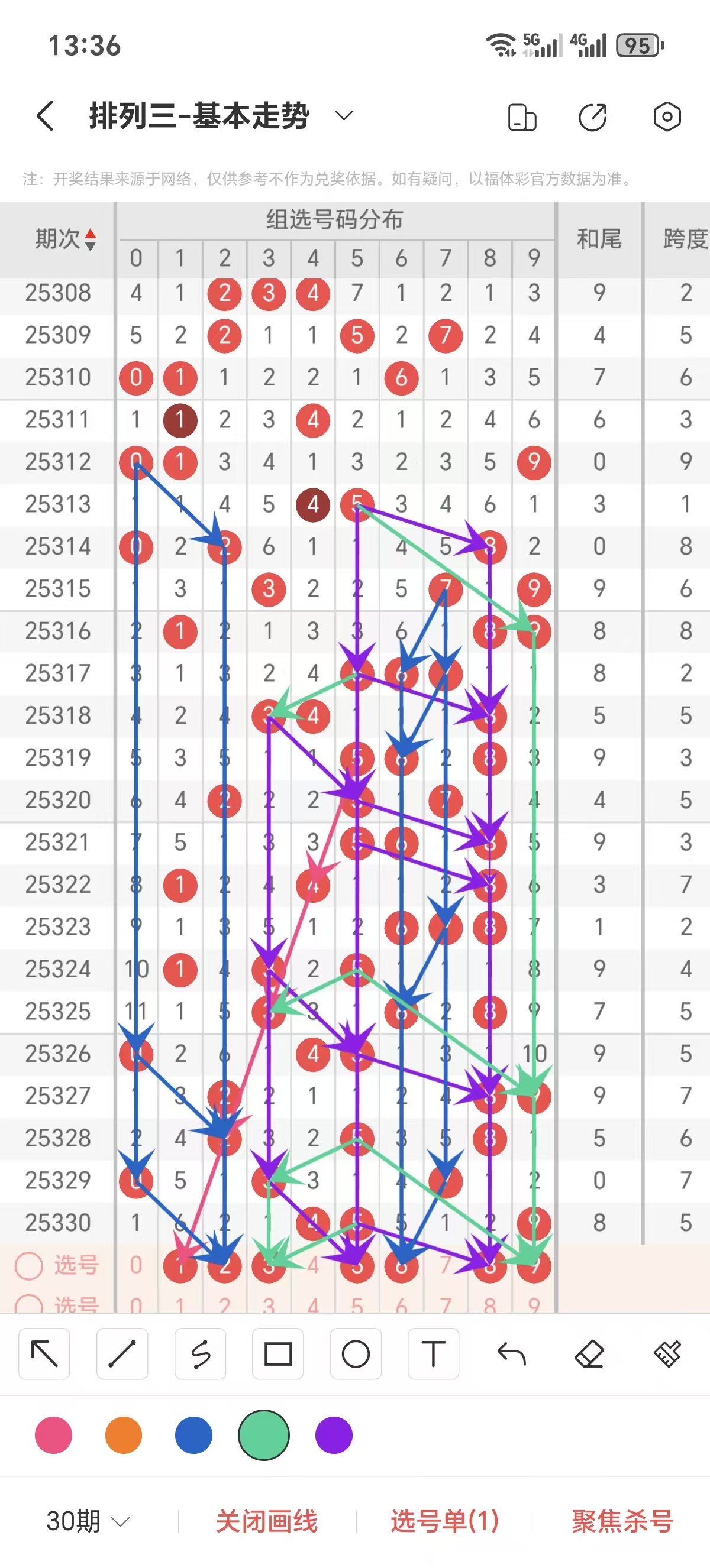Open chart settings hexagon icon
Image resolution: width=710 pixels, height=1568 pixels.
click(x=667, y=117)
